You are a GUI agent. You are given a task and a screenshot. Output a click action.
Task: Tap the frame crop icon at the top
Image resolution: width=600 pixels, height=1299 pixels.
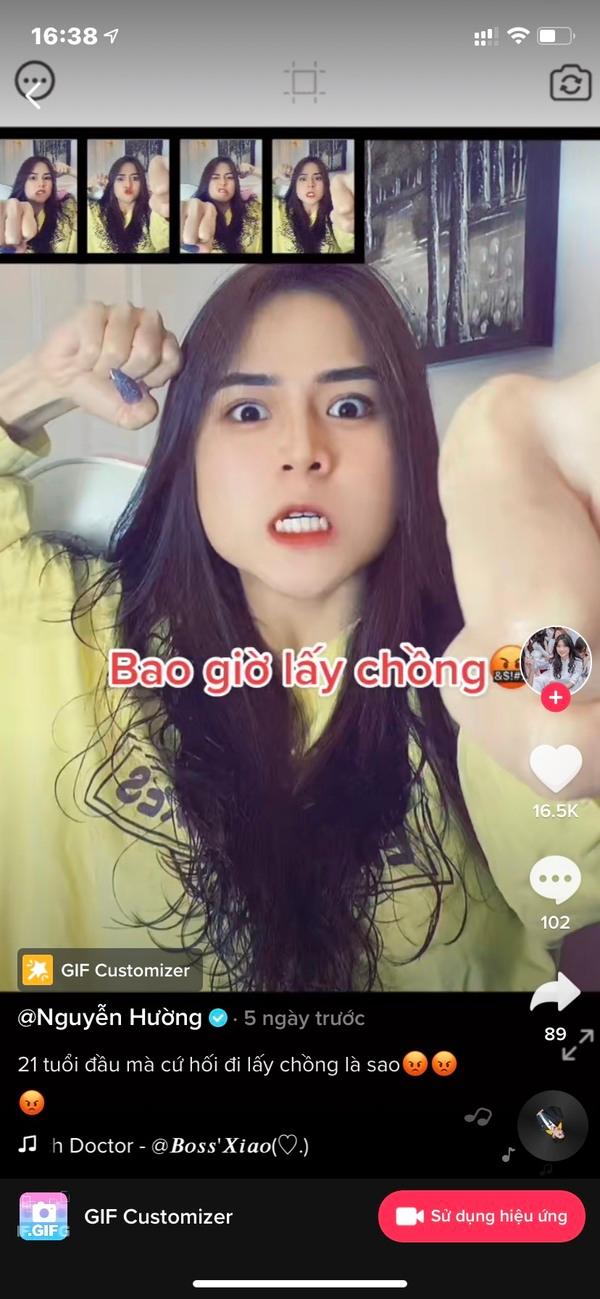point(304,82)
